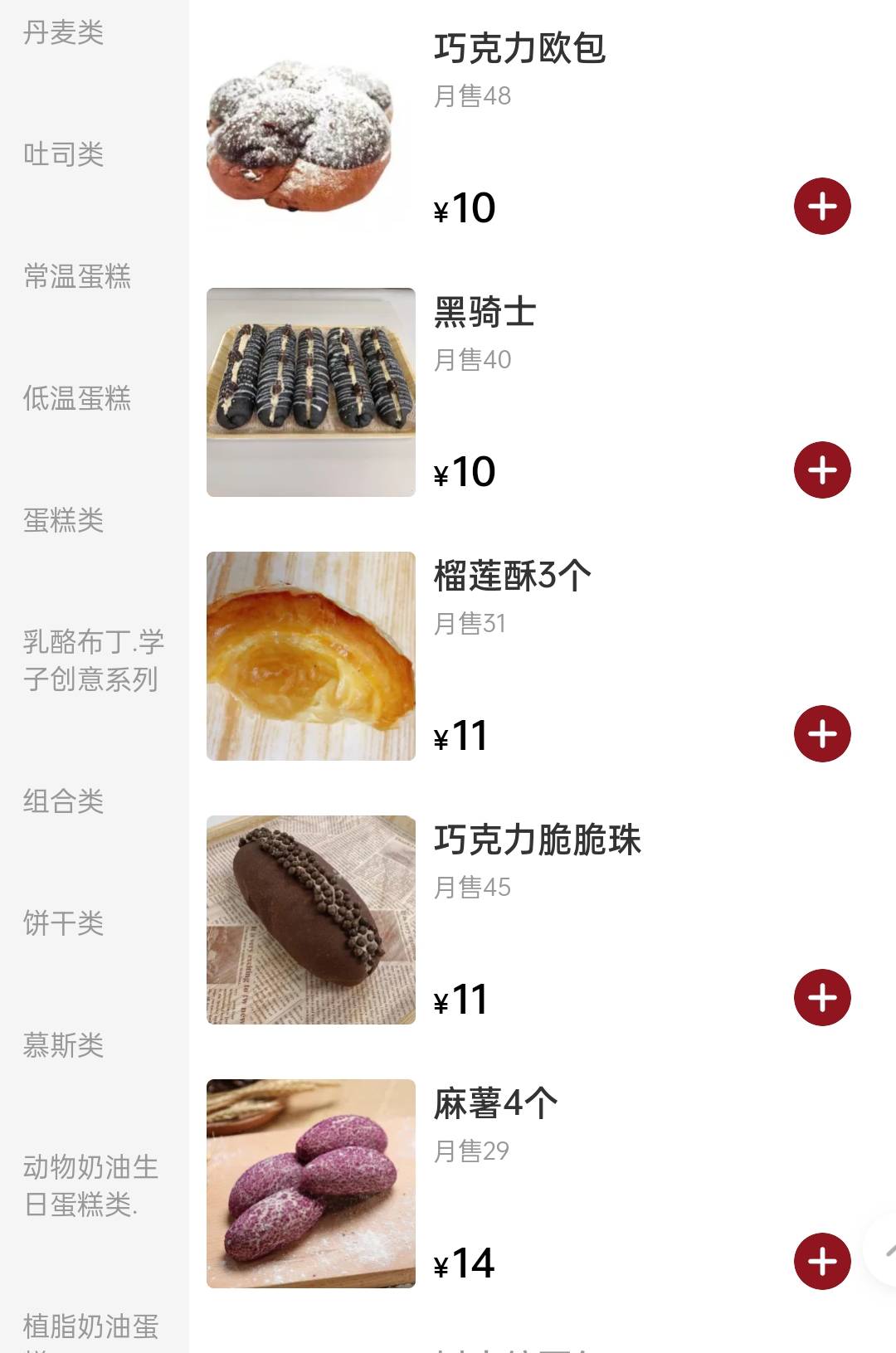
Task: View 慕斯类 products
Action: (x=66, y=1044)
